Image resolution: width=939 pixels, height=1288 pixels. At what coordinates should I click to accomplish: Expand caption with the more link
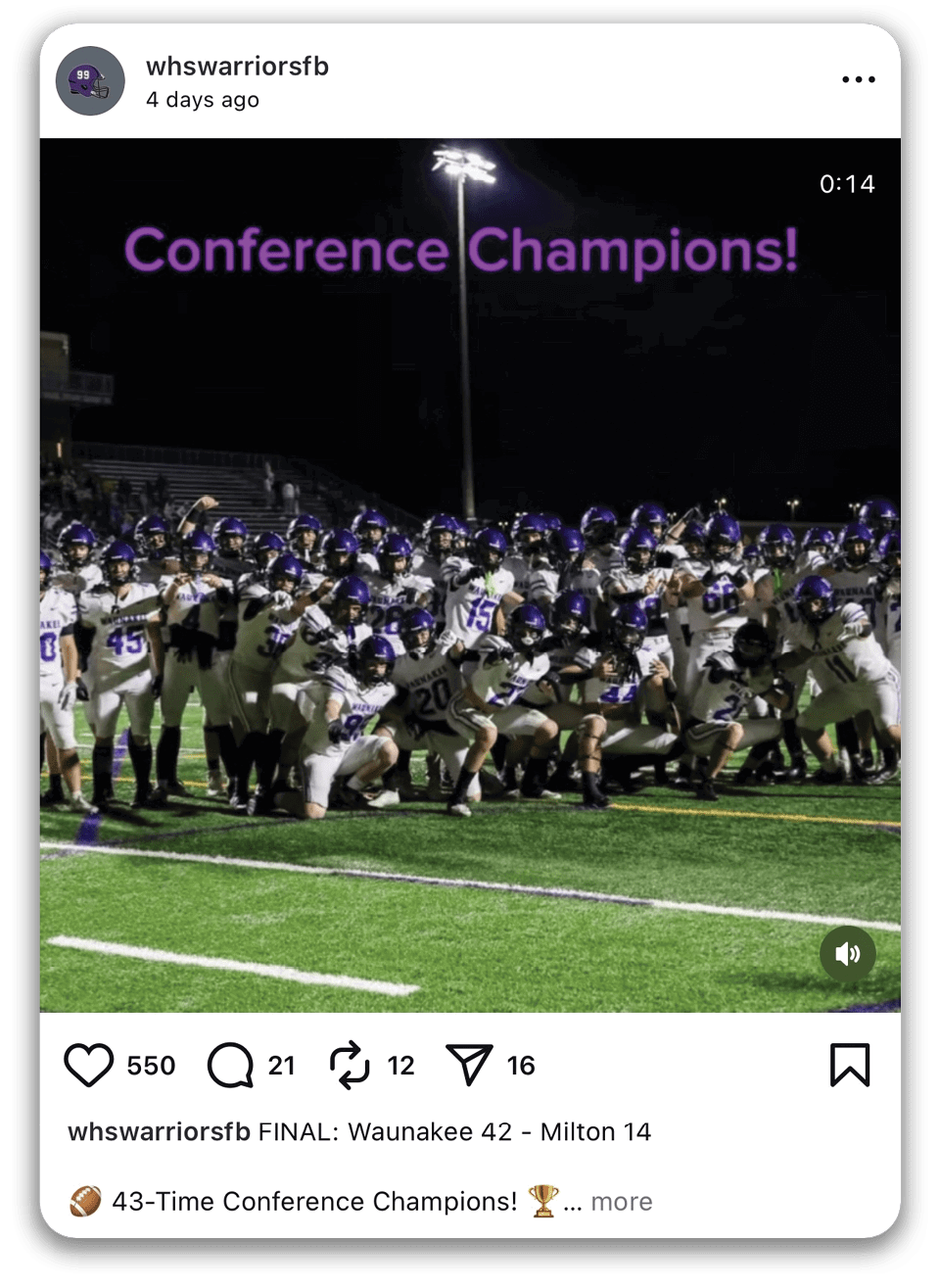pos(621,1202)
